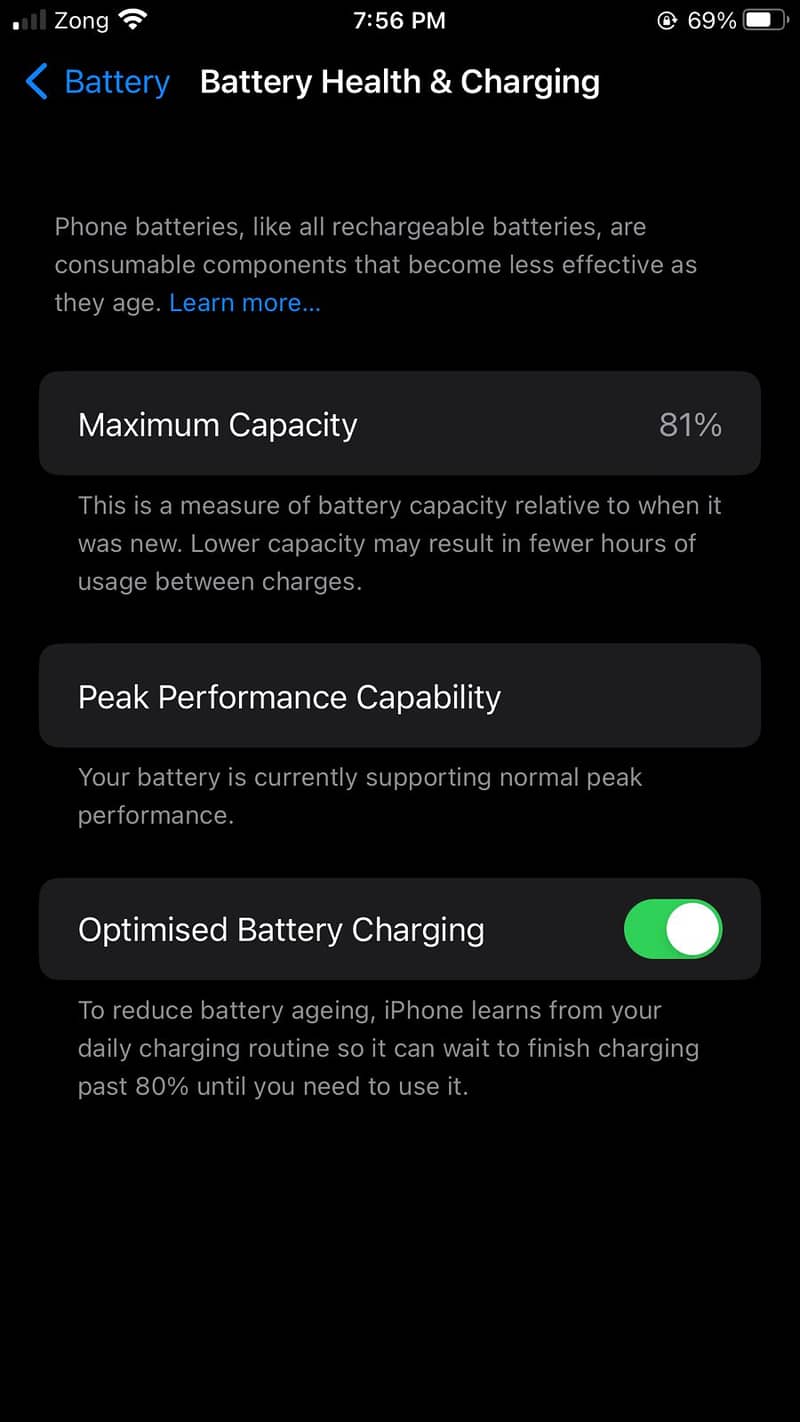
Task: Click the 7:56 PM time in status bar
Action: 400,19
